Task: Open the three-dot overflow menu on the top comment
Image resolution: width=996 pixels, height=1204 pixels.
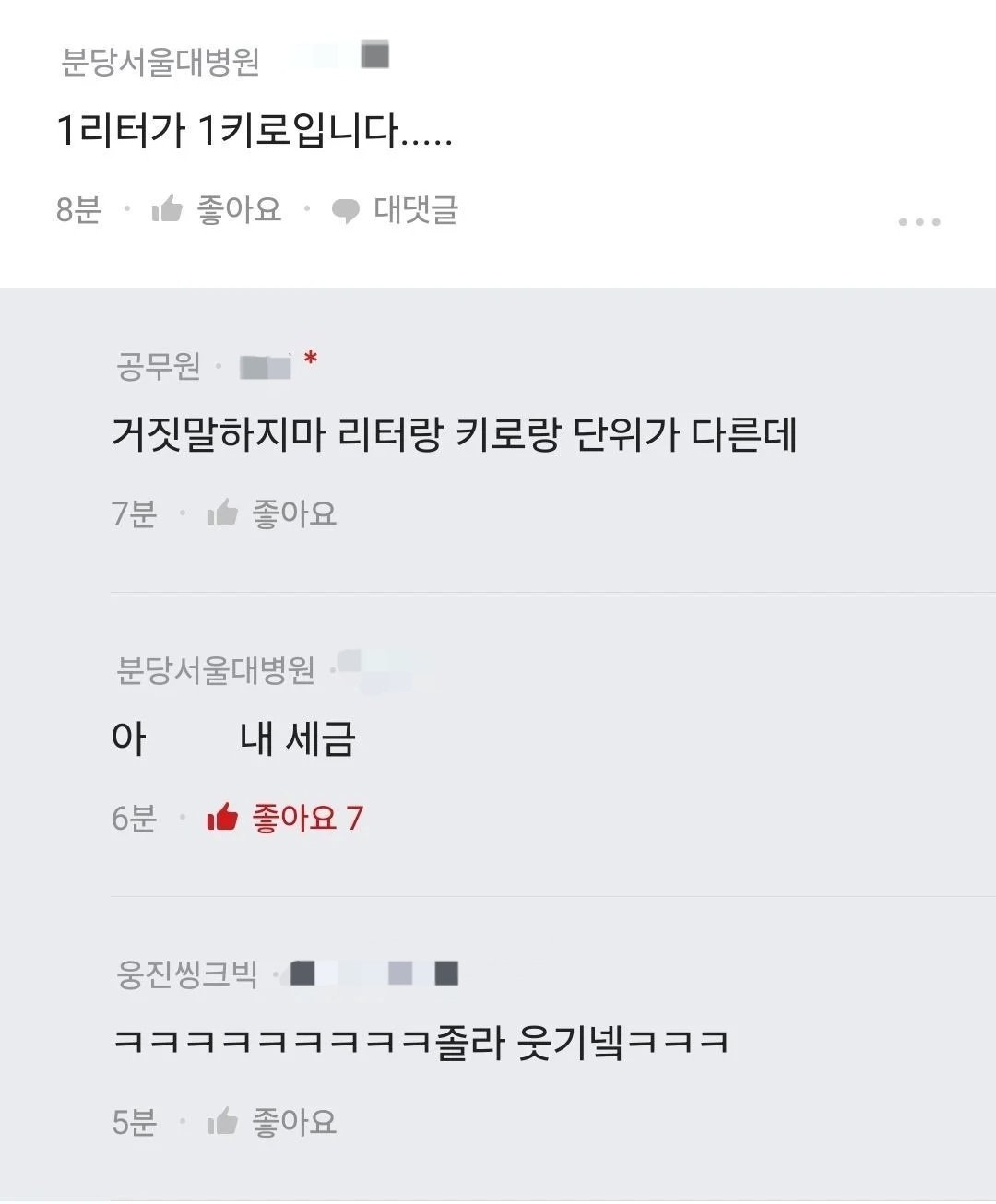Action: coord(919,222)
